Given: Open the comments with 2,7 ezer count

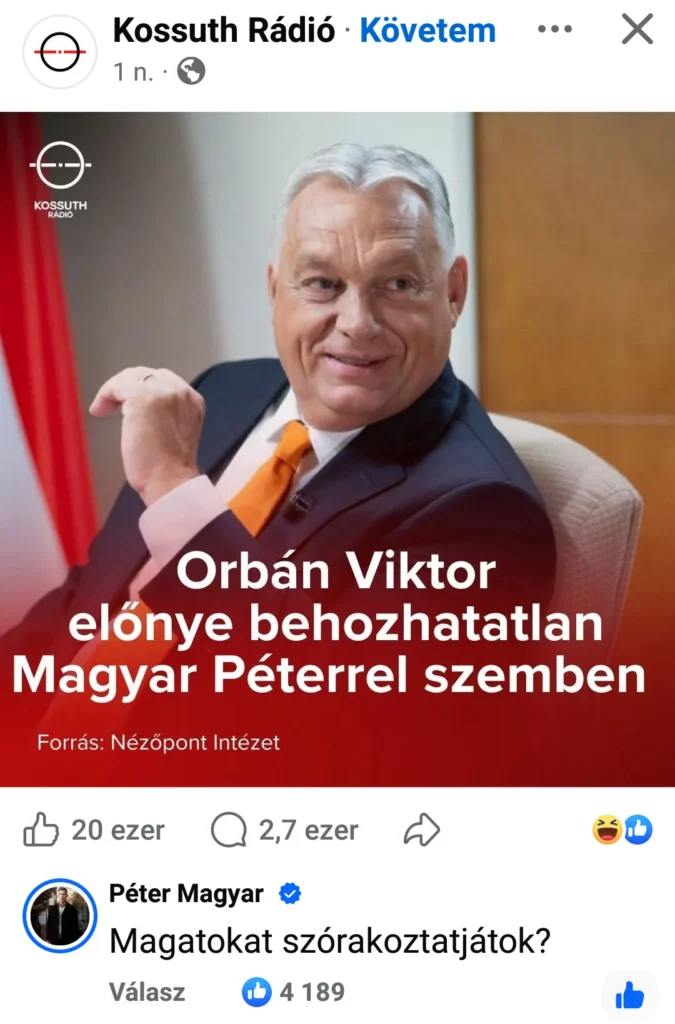Looking at the screenshot, I should [284, 830].
